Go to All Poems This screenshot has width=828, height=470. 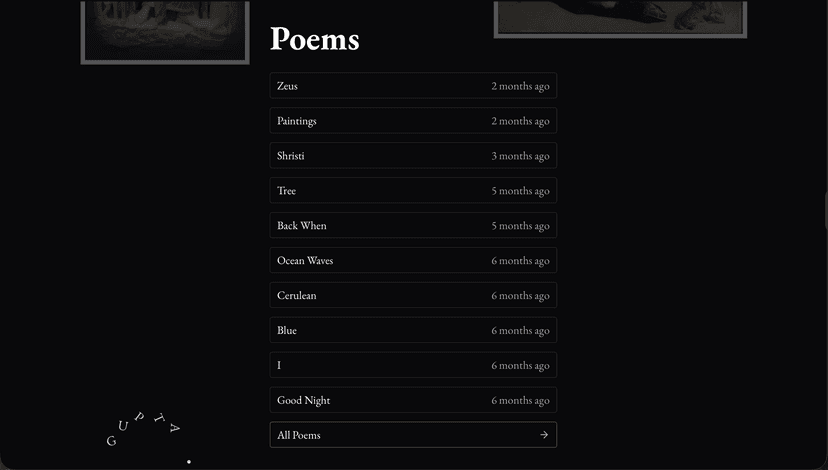tap(412, 435)
